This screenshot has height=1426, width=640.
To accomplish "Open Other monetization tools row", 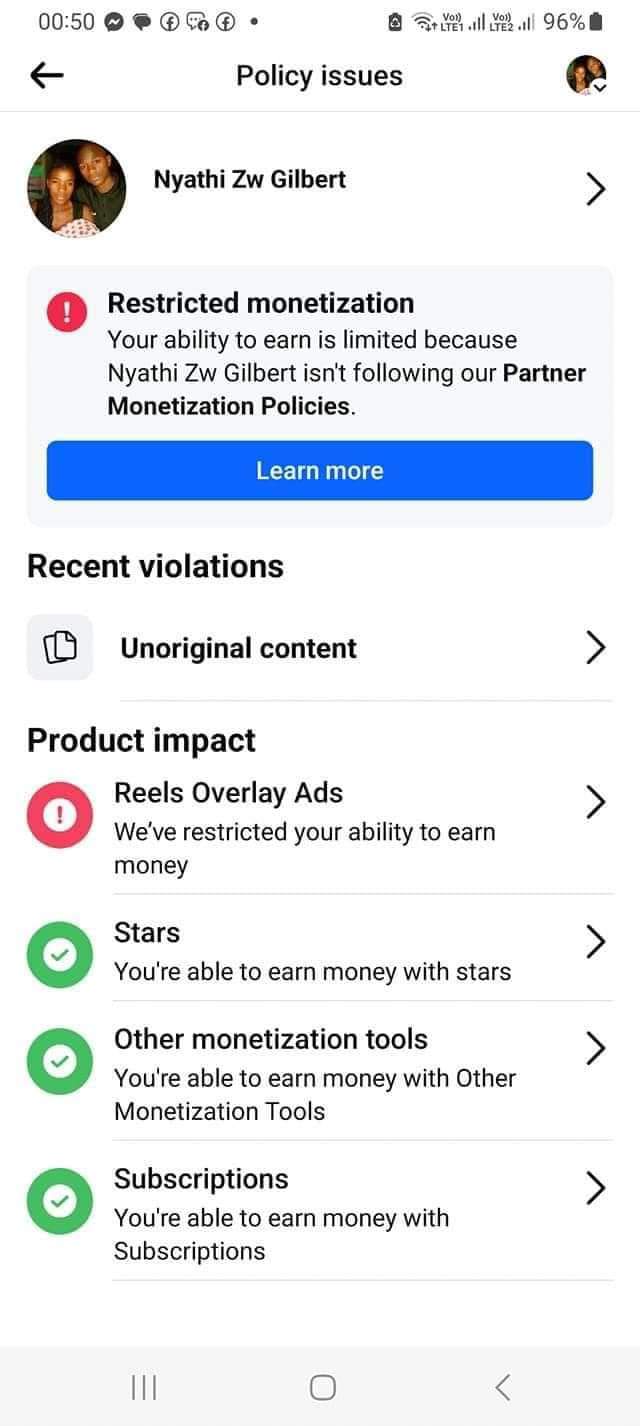I will 320,1074.
